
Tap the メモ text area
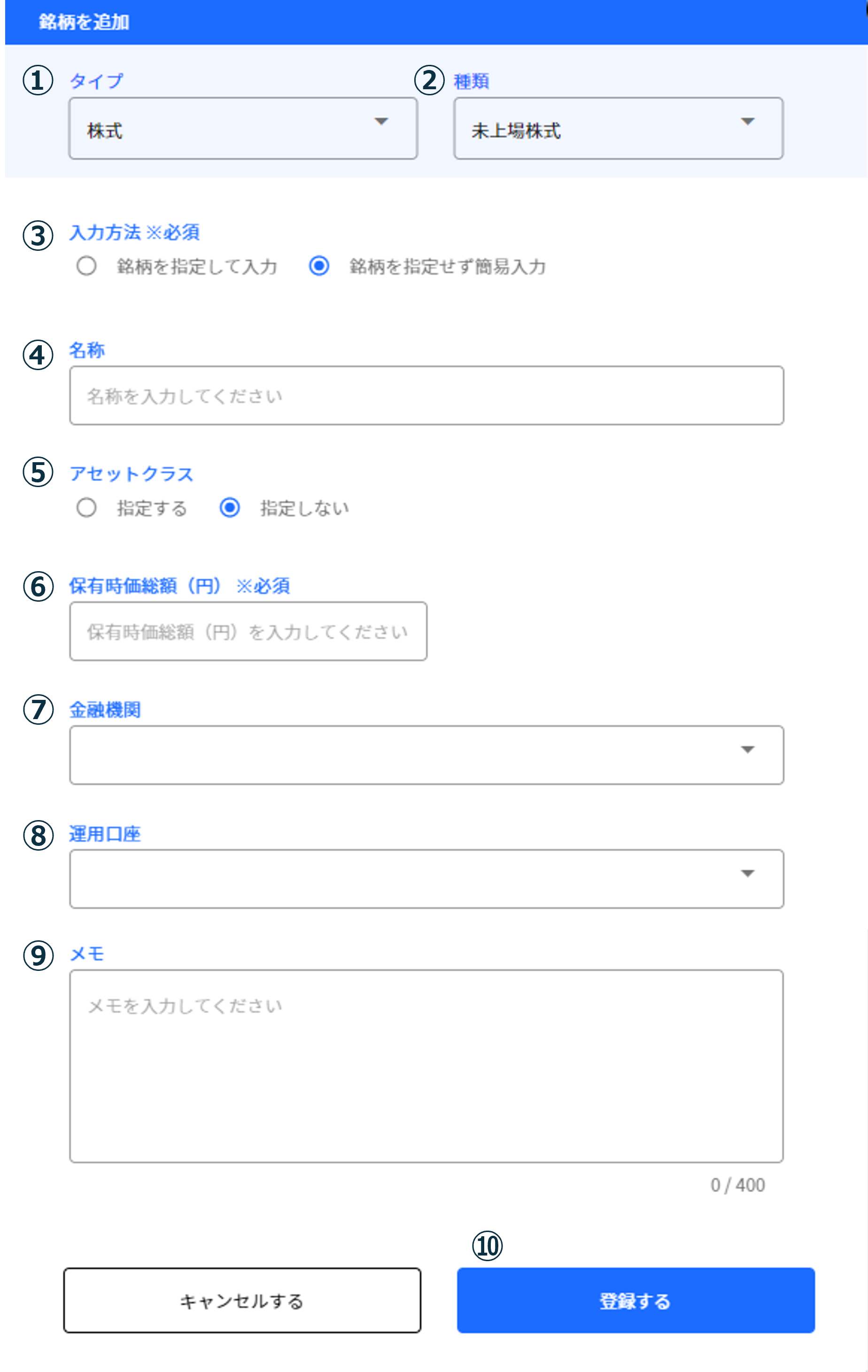pyautogui.click(x=426, y=1066)
